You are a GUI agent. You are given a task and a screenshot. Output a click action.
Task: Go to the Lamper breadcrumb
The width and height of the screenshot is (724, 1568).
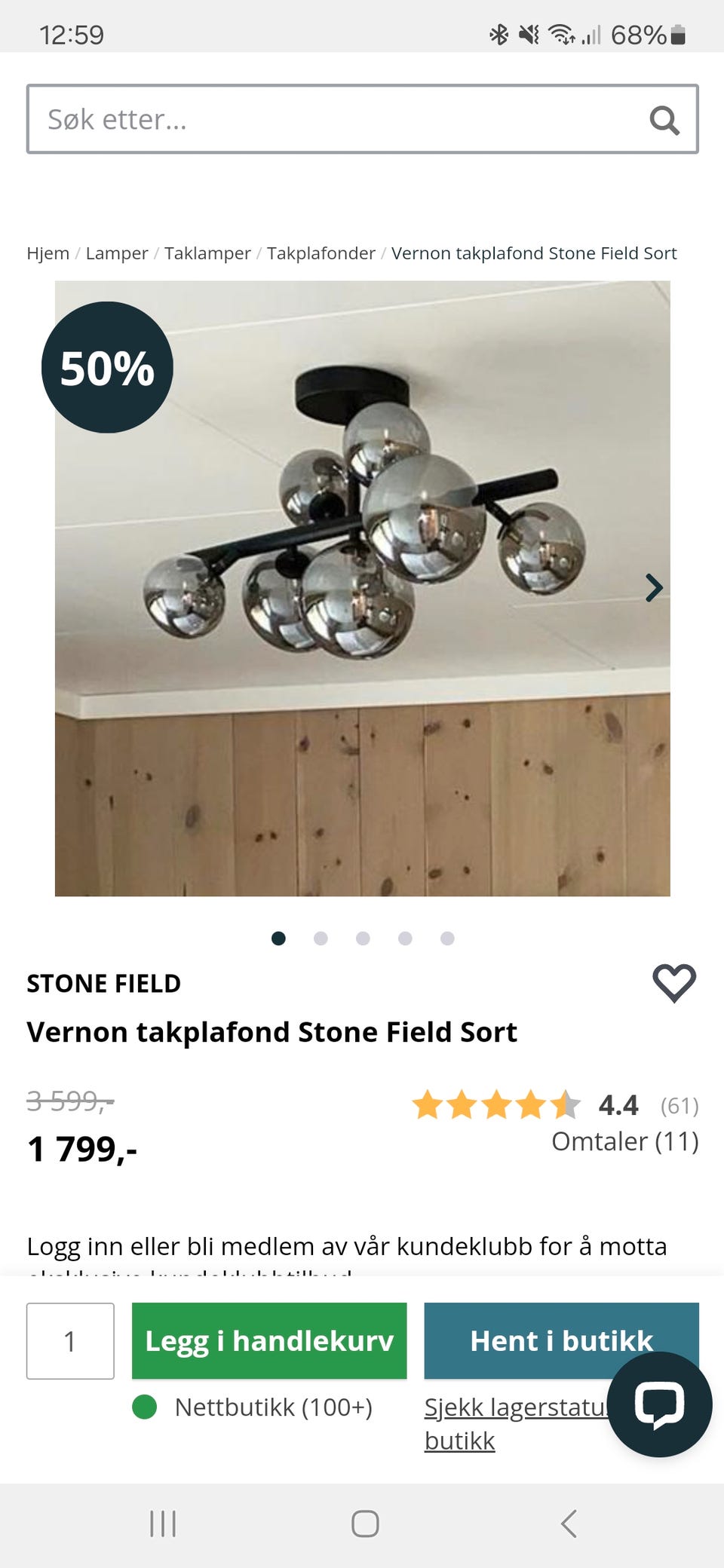coord(117,253)
